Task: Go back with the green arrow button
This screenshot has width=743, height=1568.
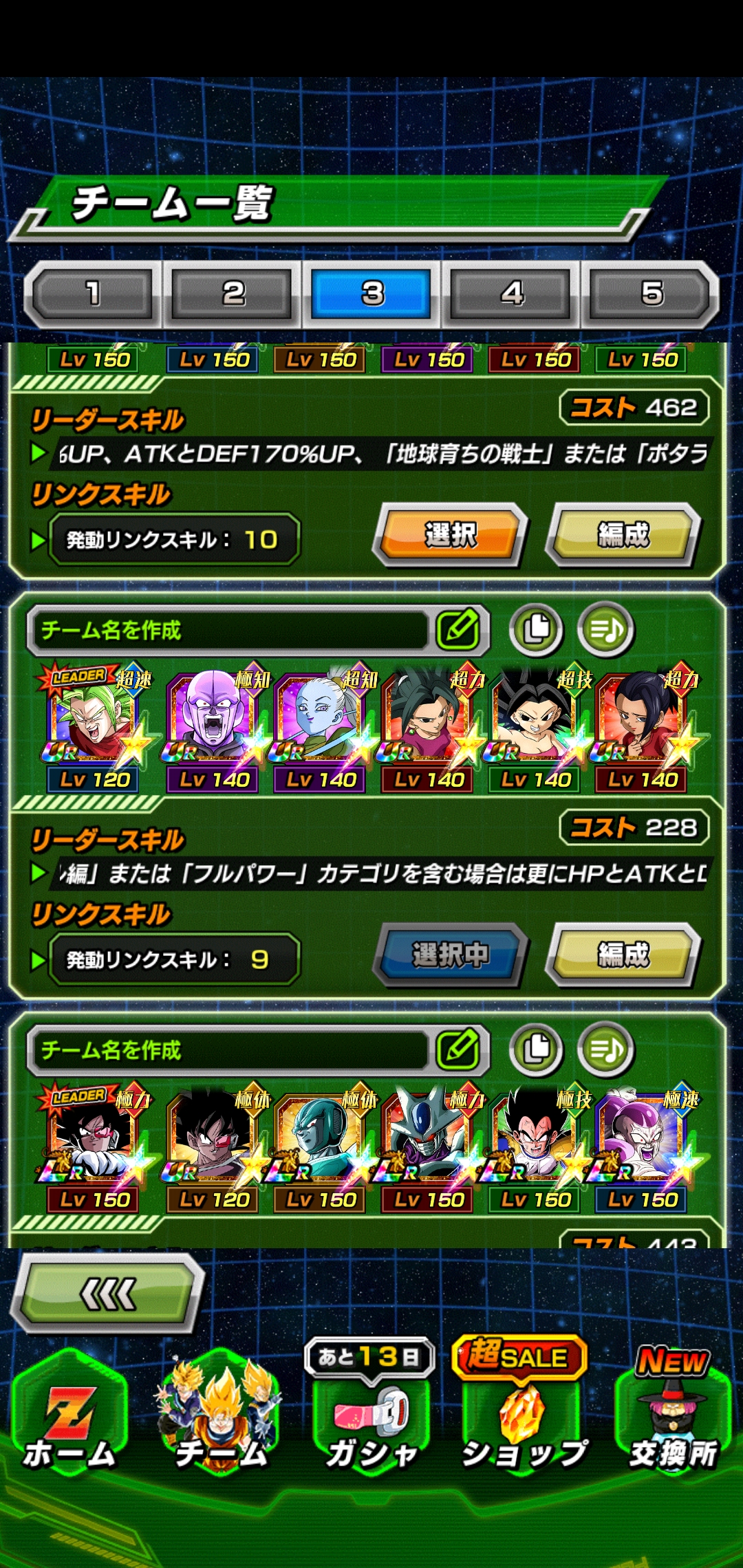Action: [x=108, y=1294]
